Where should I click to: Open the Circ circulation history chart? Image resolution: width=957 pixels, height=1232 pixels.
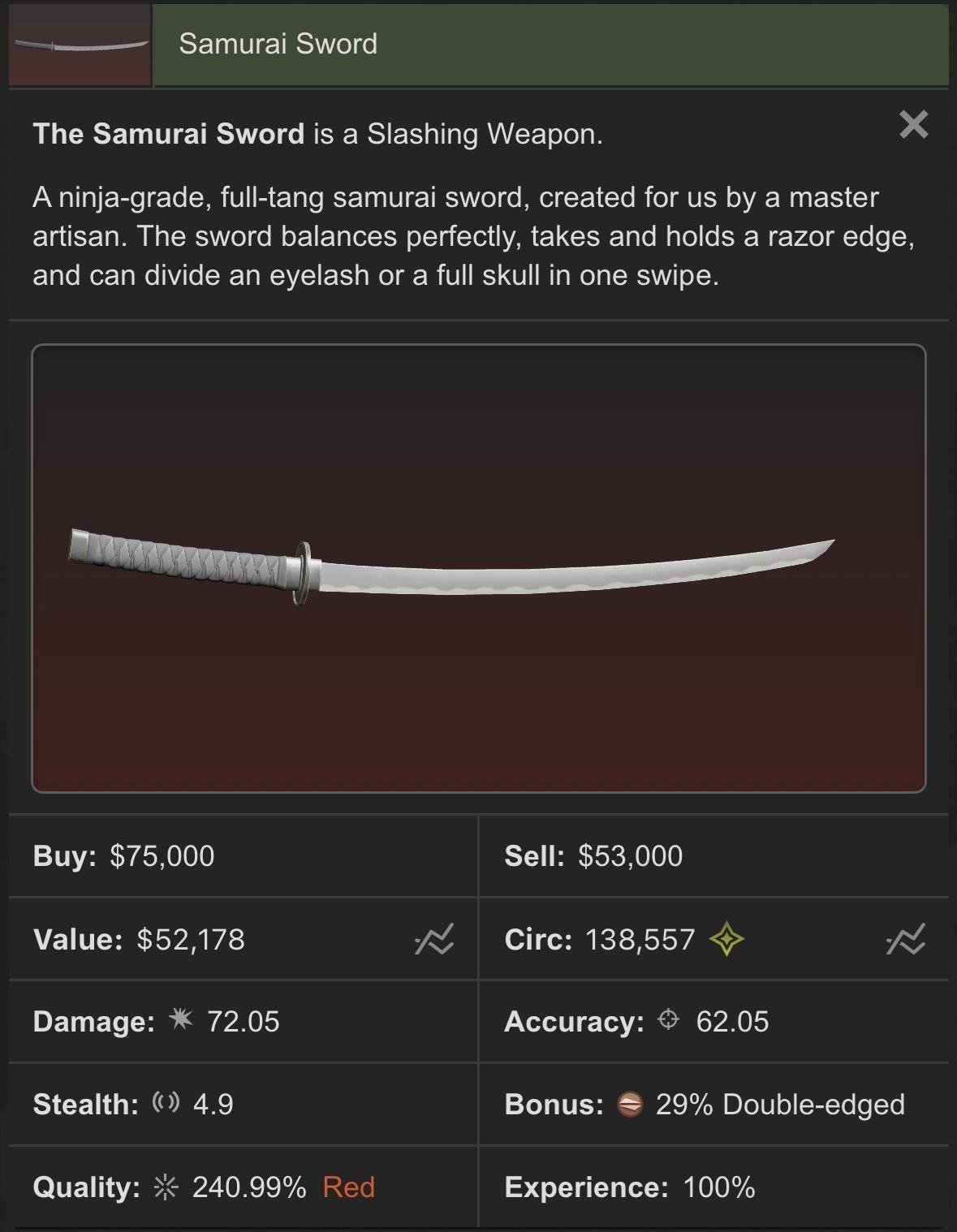coord(906,940)
